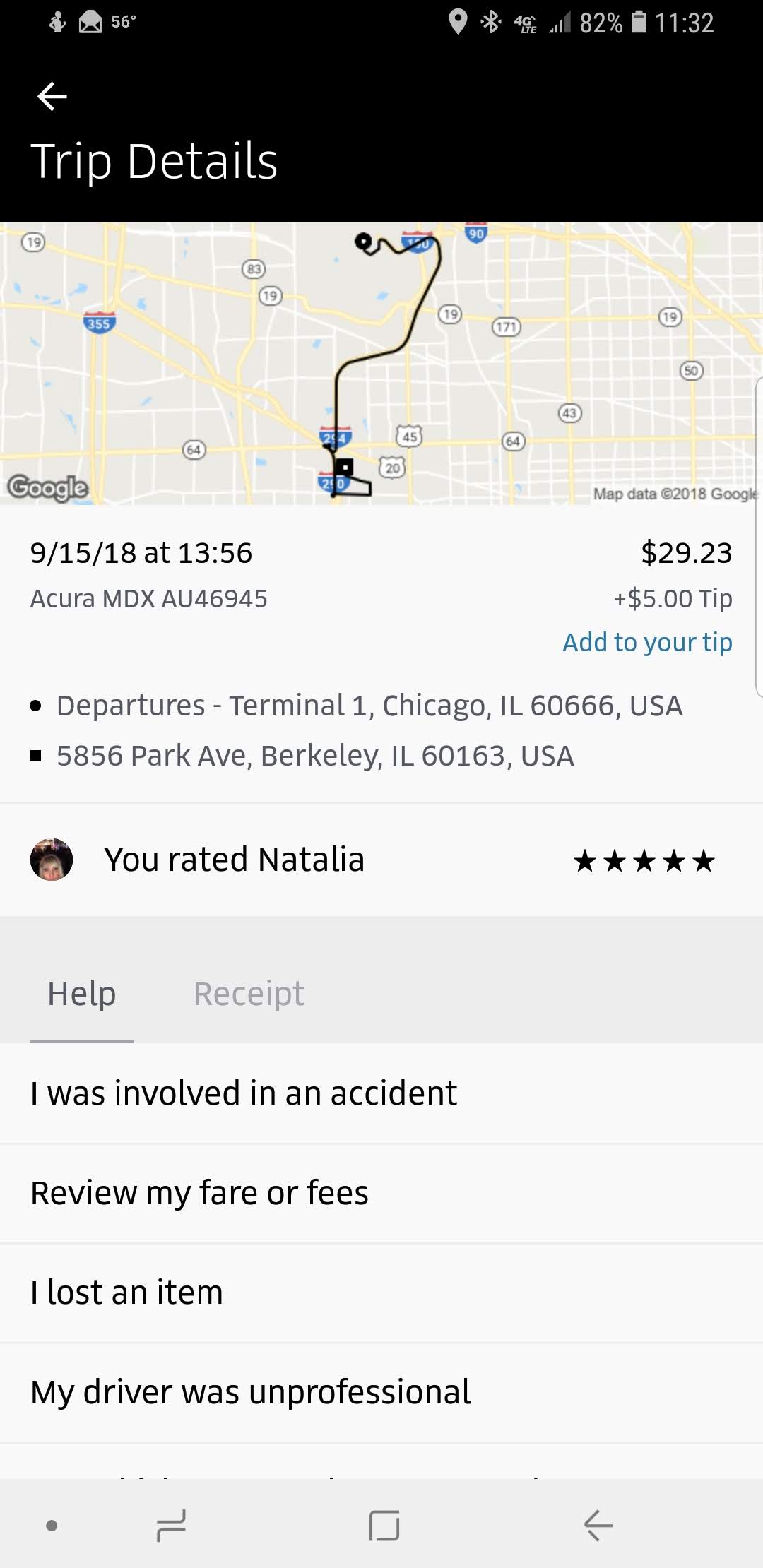Tap the system home button
Viewport: 763px width, 1568px height.
coord(384,1526)
